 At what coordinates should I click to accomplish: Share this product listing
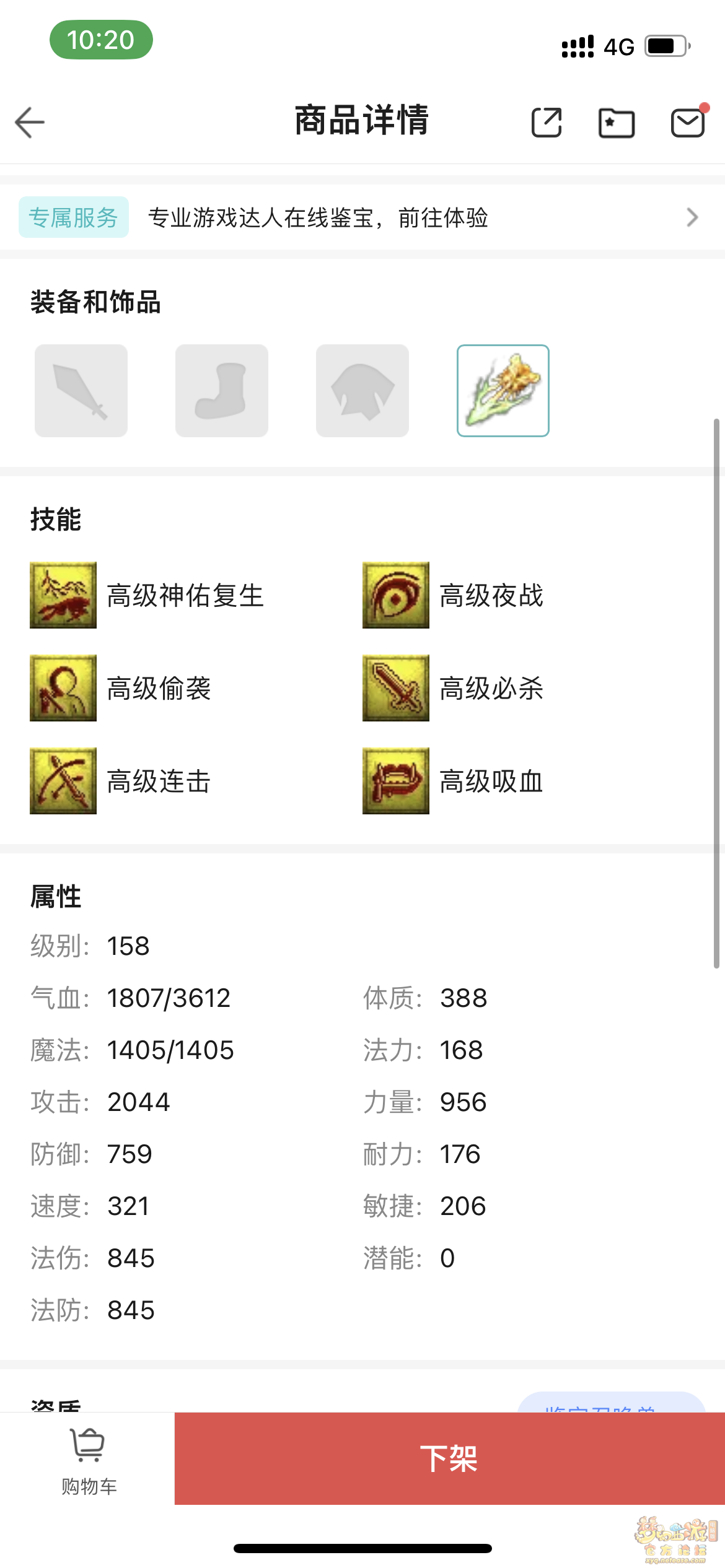[547, 122]
